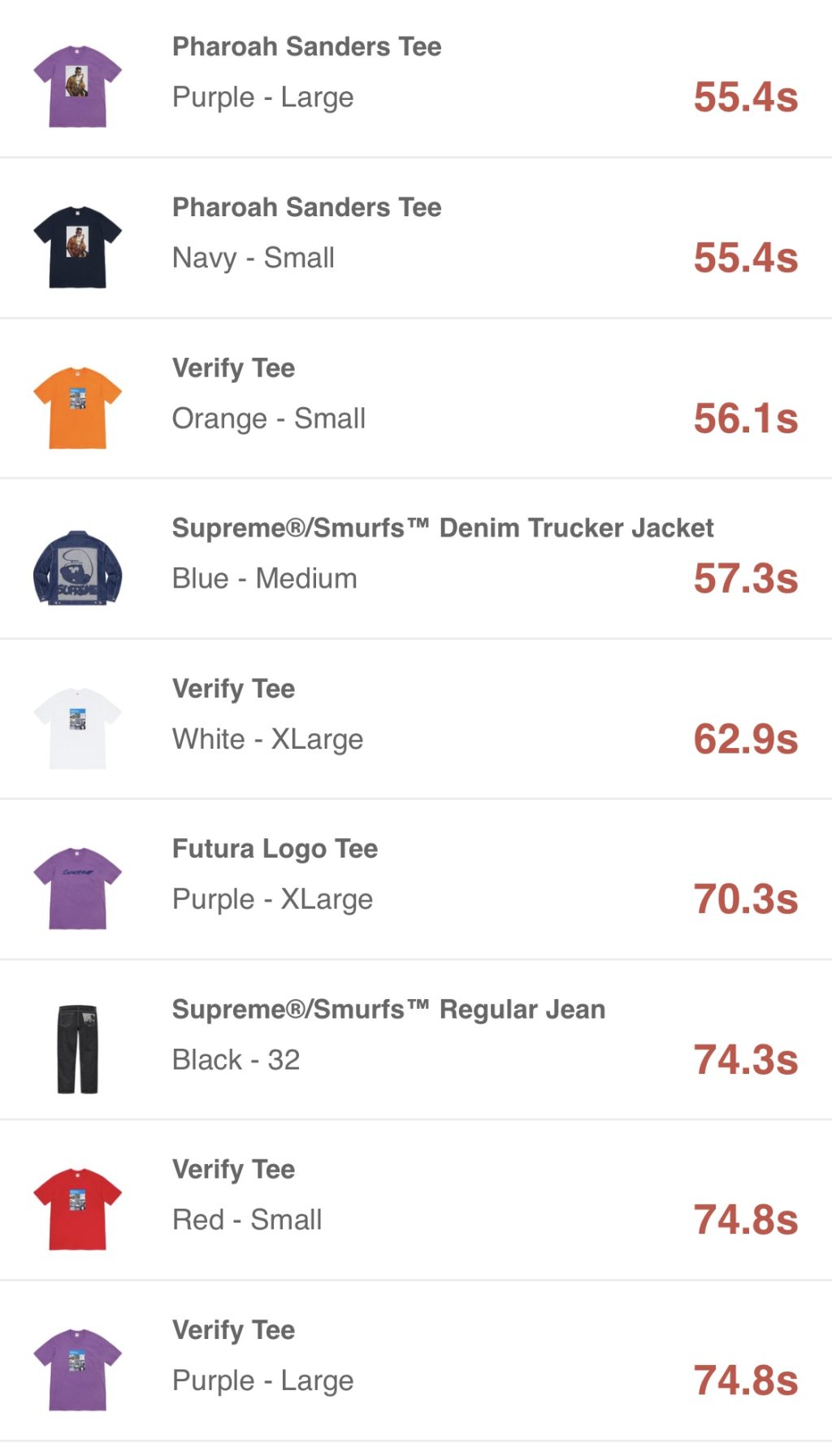Click the Pharoah Sanders Tee Purple Large title
The width and height of the screenshot is (832, 1456).
click(x=305, y=47)
